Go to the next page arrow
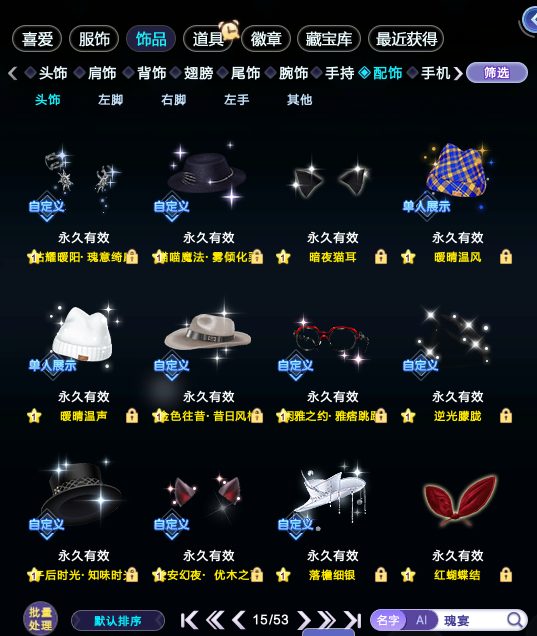The image size is (537, 636). click(x=304, y=620)
